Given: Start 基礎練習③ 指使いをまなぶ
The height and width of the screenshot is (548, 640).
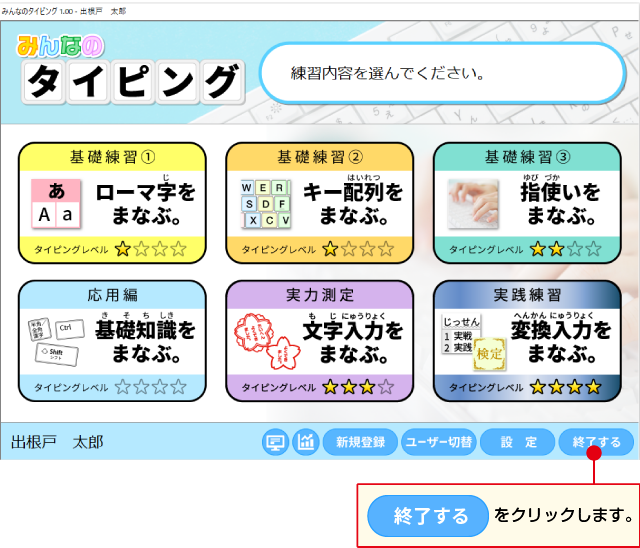Looking at the screenshot, I should pyautogui.click(x=527, y=201).
